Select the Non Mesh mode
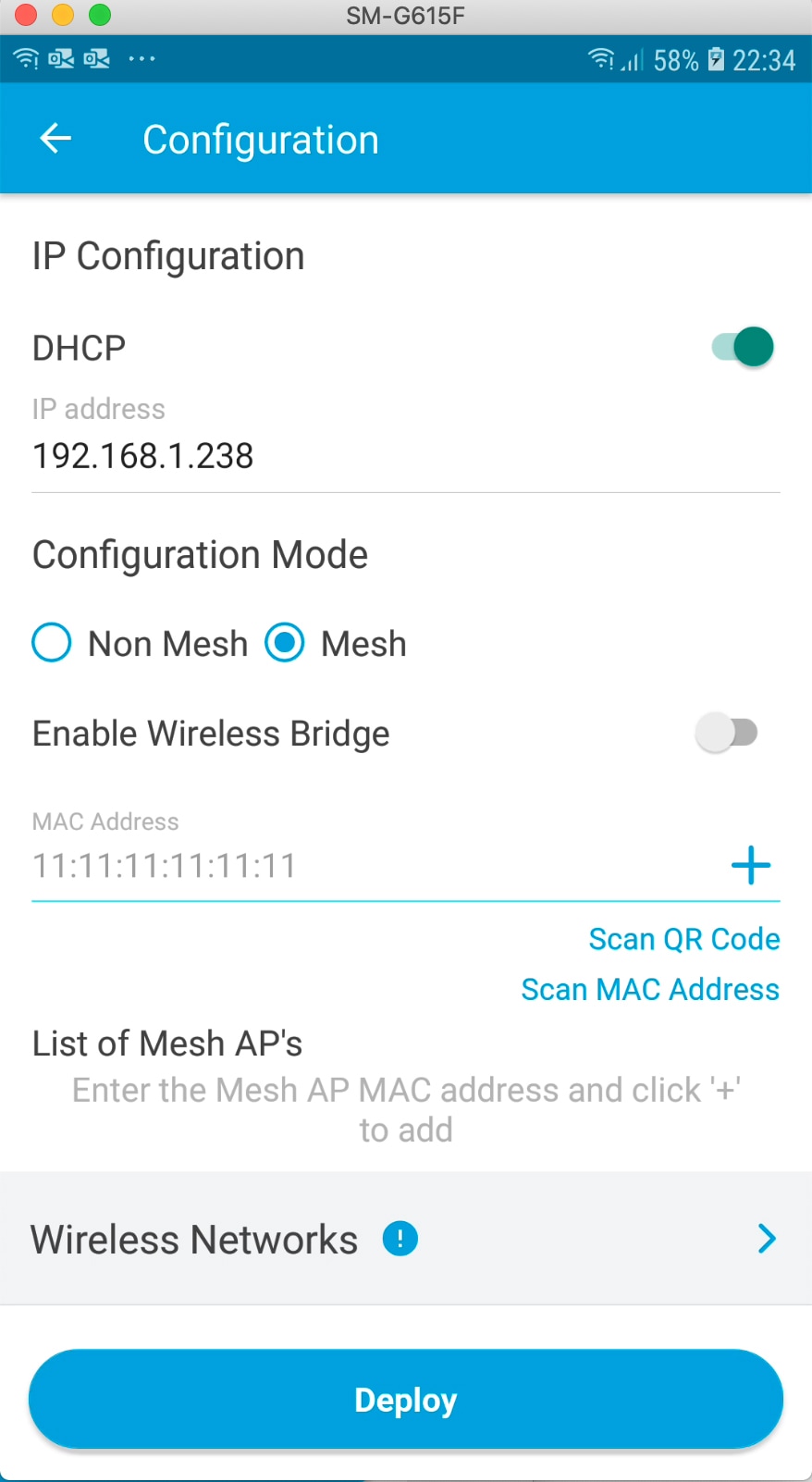Screen dimensions: 812x1482 [141, 643]
